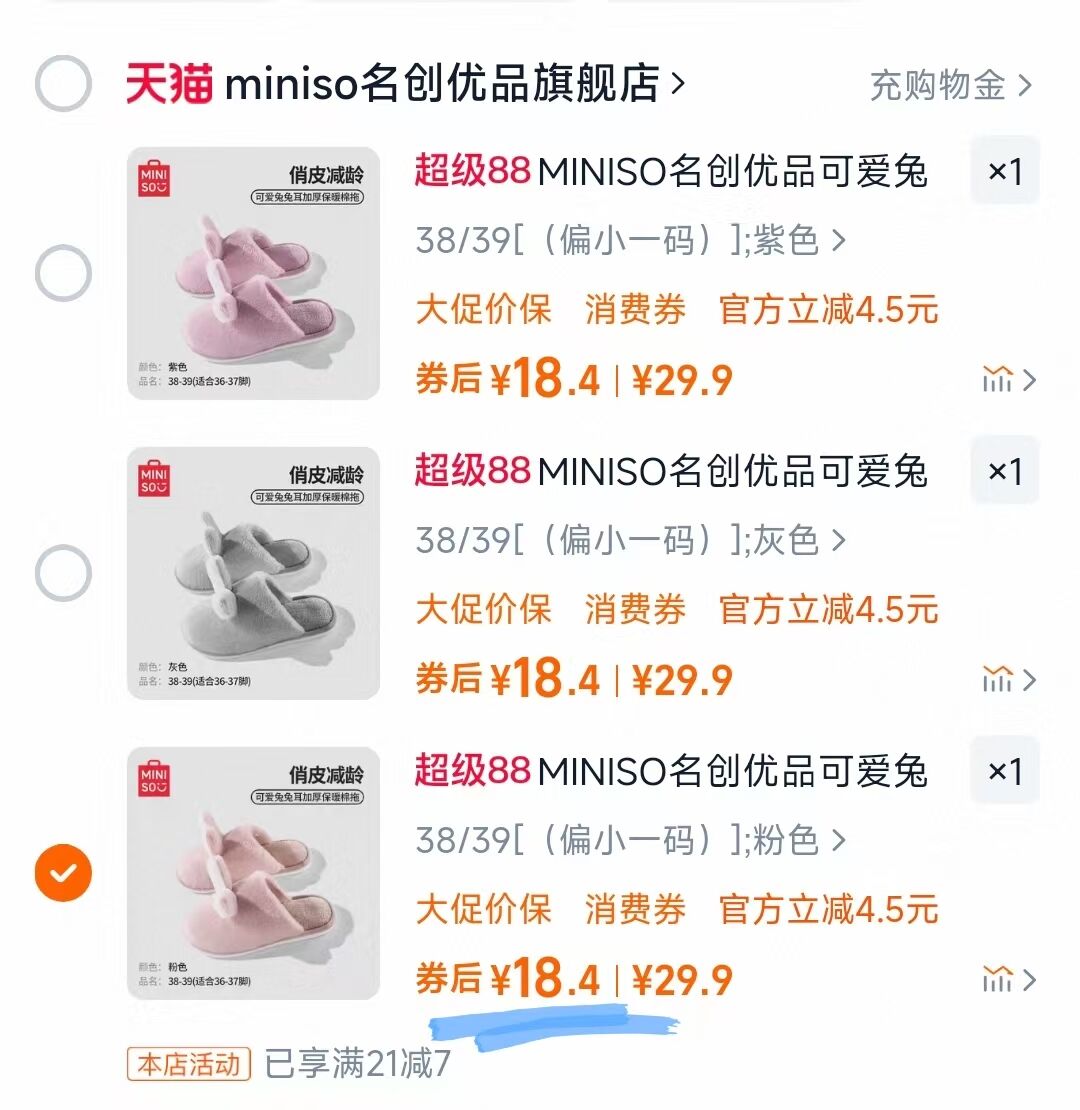The height and width of the screenshot is (1110, 1080).
Task: Adjust the quantity of the pink slipper
Action: tap(1005, 772)
